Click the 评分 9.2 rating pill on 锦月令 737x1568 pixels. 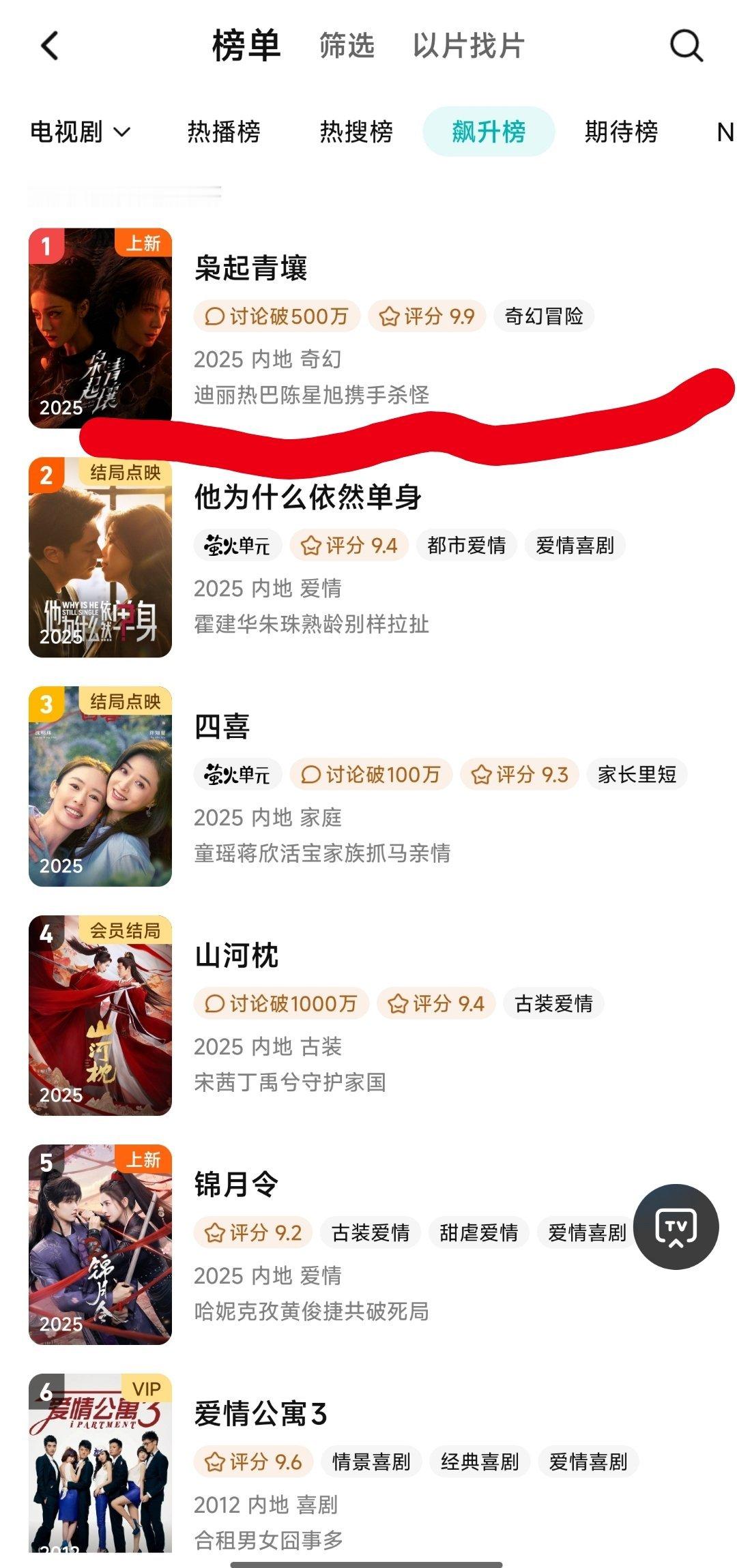(256, 1233)
